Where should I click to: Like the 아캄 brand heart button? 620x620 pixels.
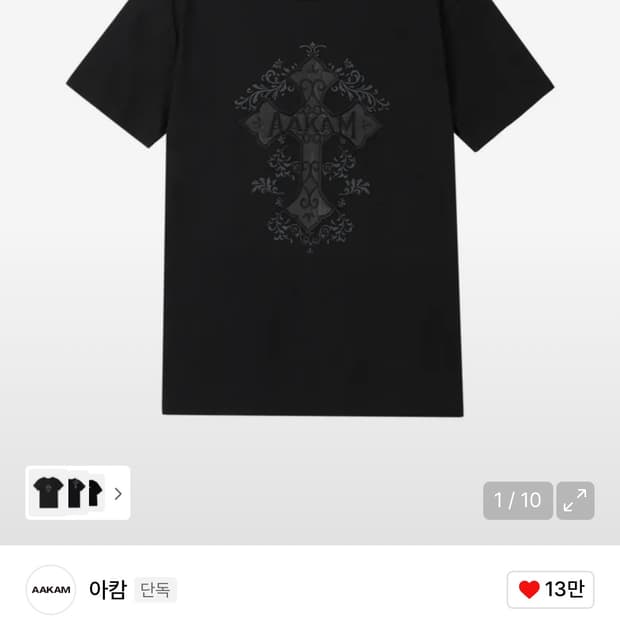(550, 589)
